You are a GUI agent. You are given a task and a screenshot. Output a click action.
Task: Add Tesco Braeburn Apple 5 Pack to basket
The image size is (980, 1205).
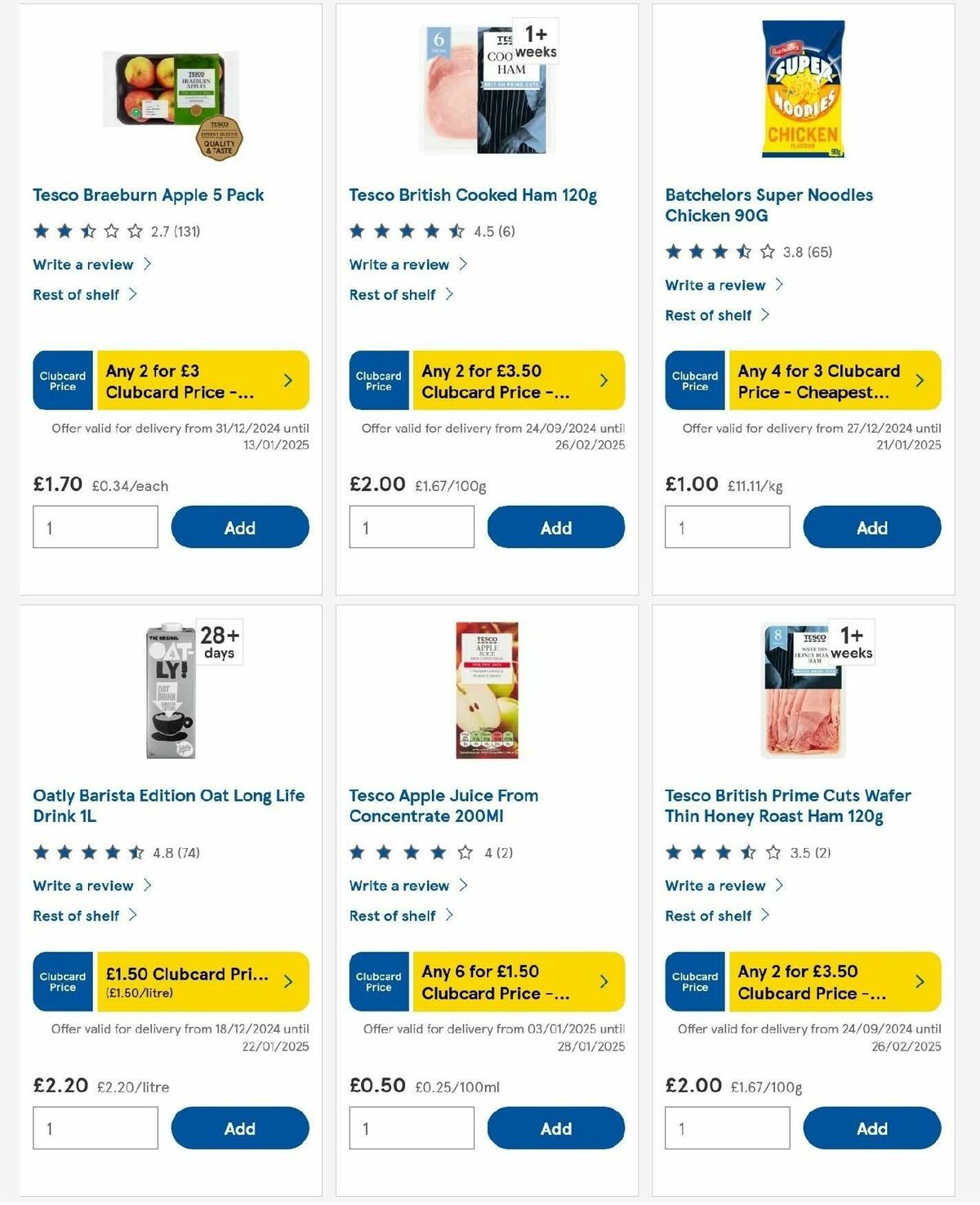point(239,528)
